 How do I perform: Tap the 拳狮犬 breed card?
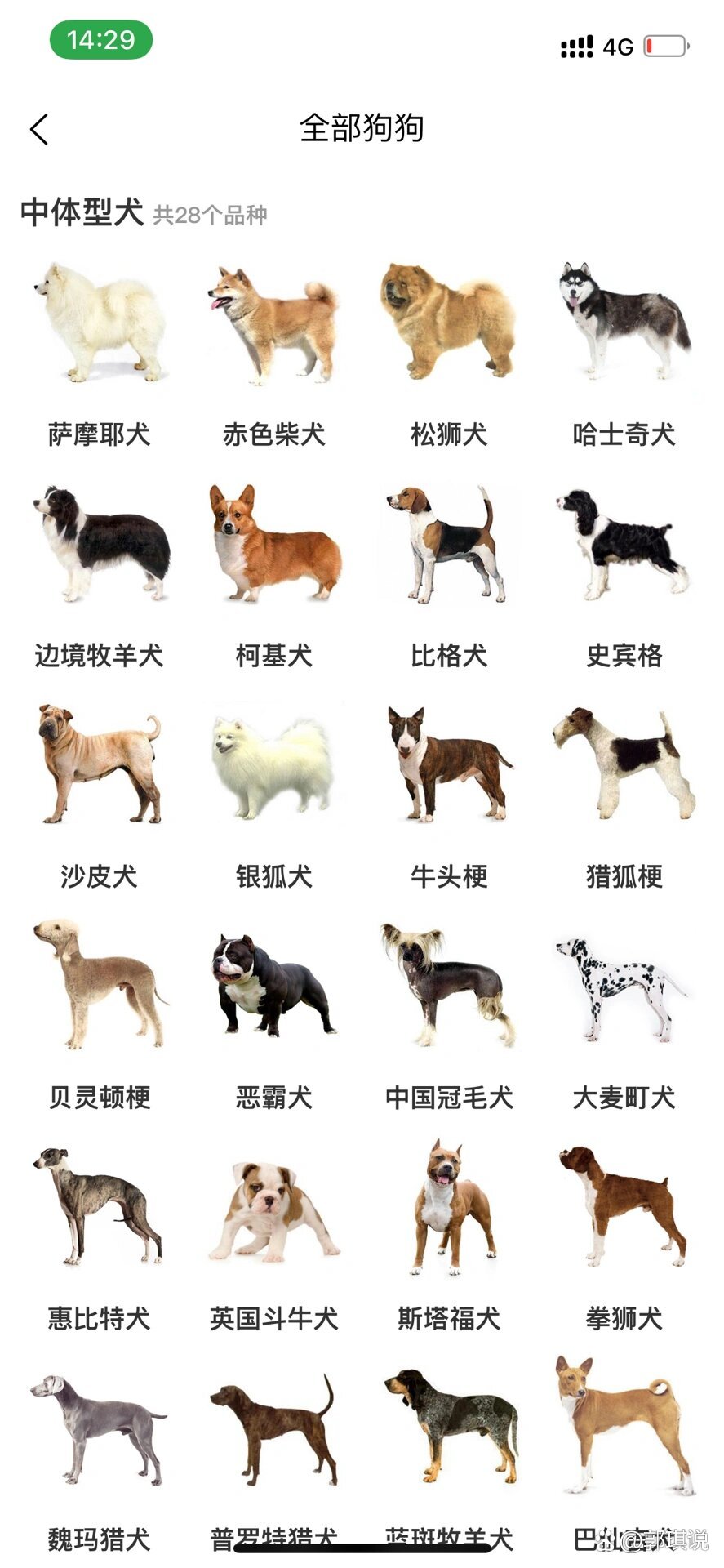tap(624, 1238)
